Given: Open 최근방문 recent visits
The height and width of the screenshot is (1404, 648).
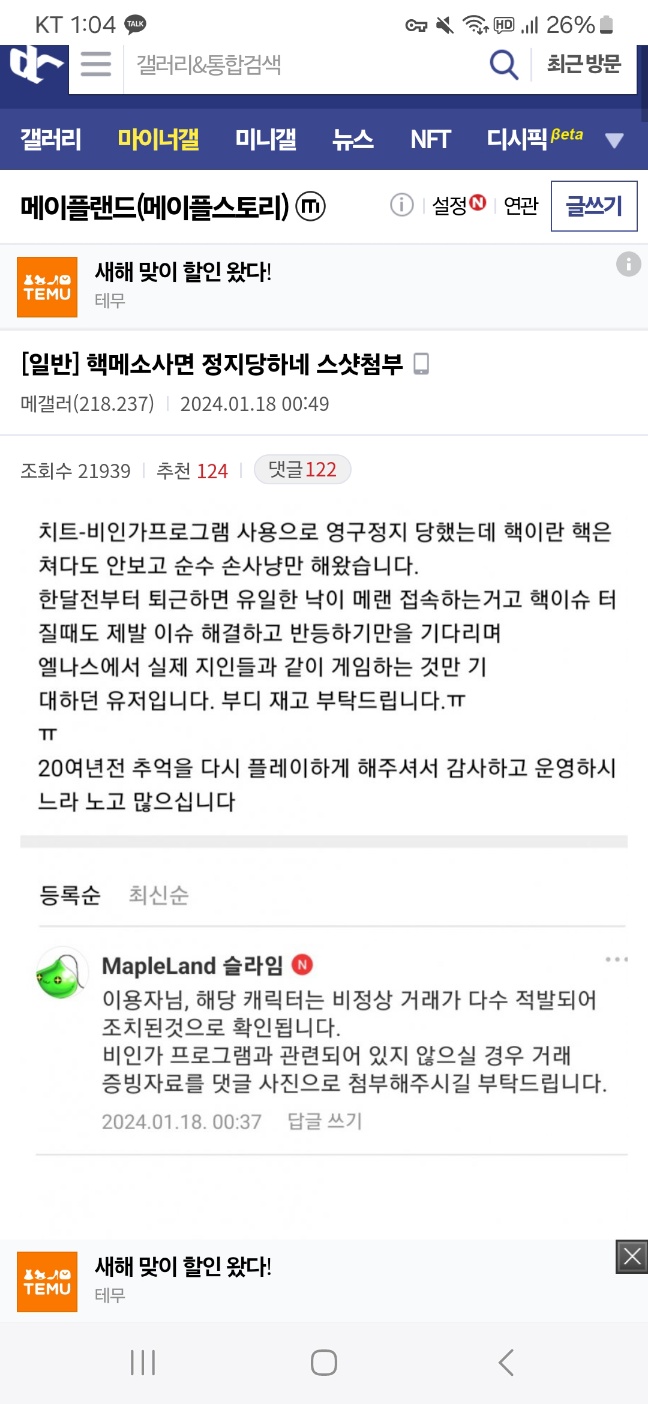Looking at the screenshot, I should tap(584, 65).
